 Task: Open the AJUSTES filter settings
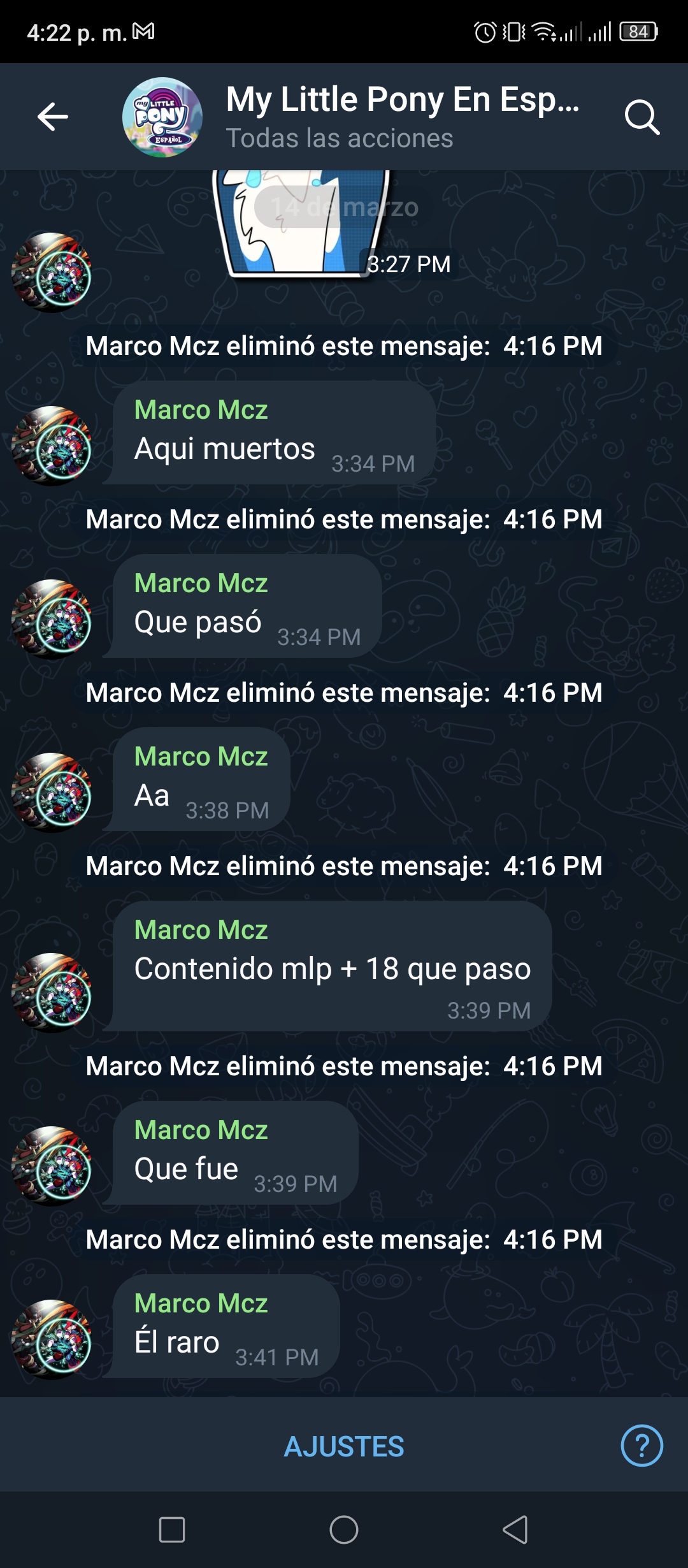pyautogui.click(x=344, y=1446)
